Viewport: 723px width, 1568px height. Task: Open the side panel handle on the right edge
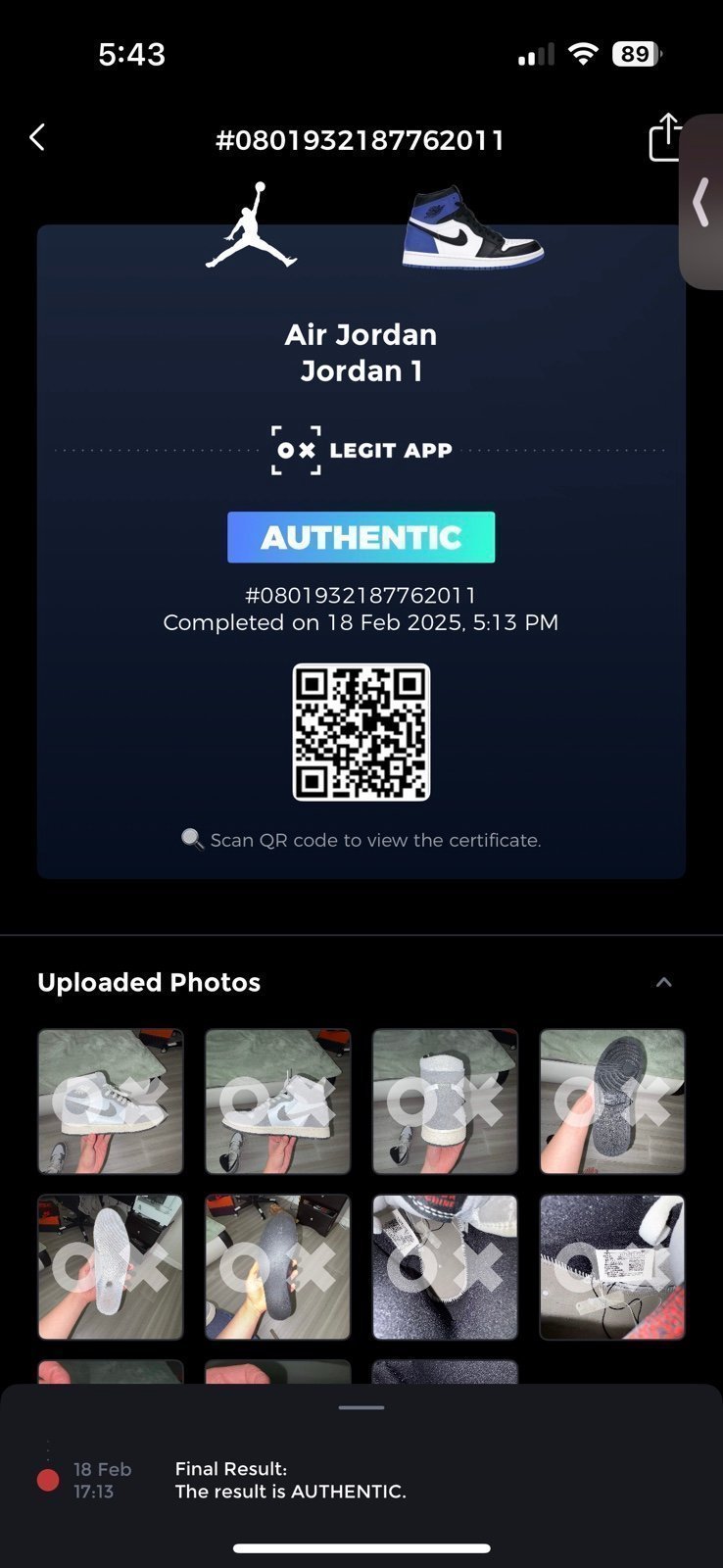click(701, 202)
